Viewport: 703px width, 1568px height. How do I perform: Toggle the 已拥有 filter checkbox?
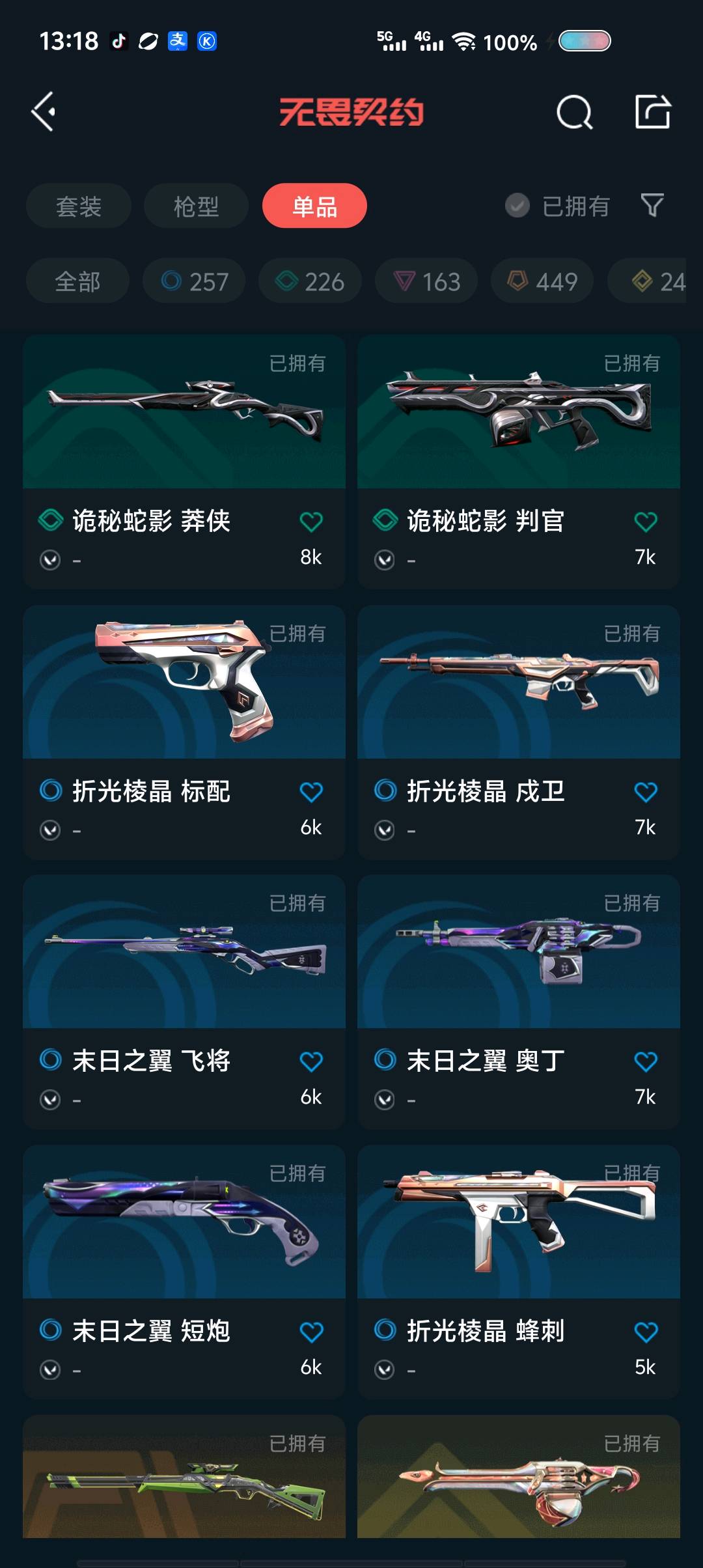(517, 206)
